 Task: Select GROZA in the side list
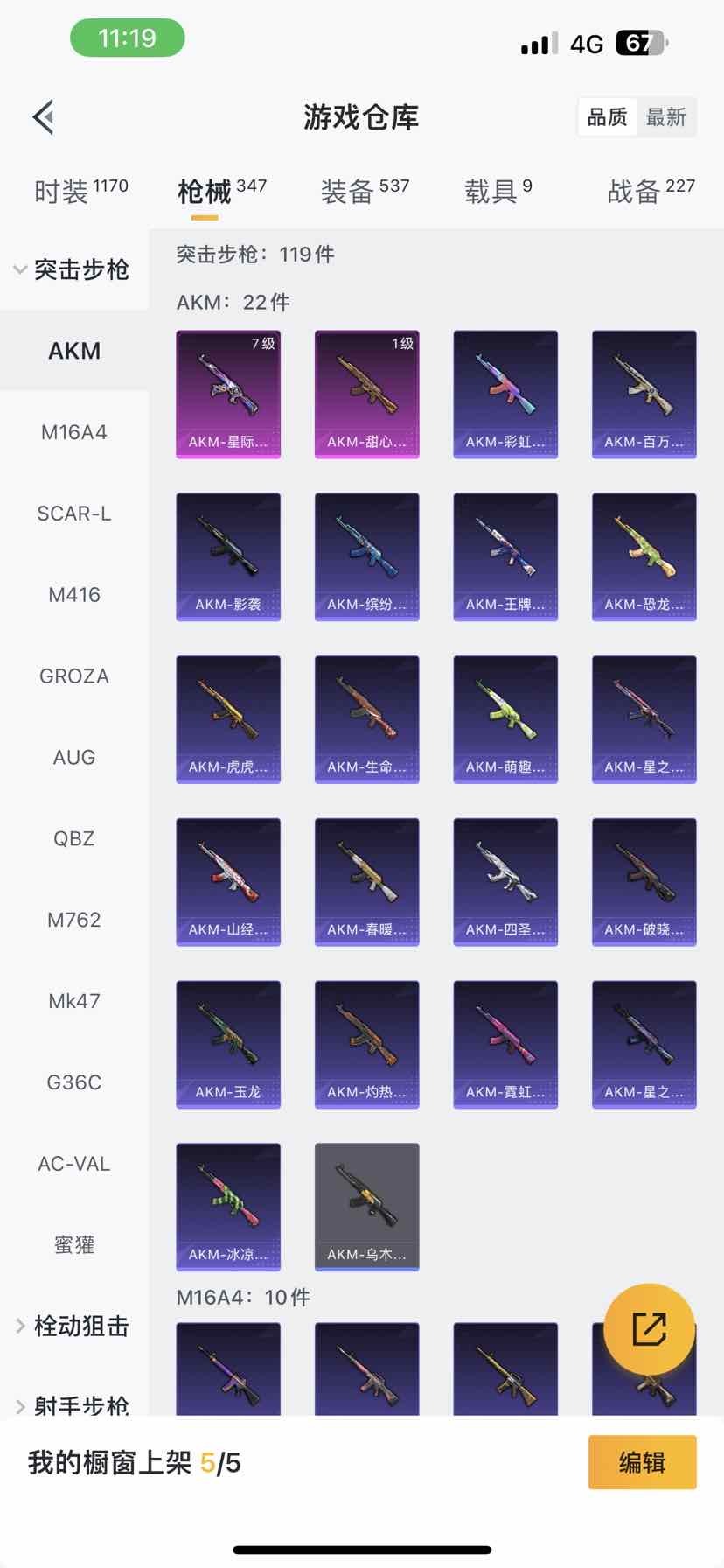pyautogui.click(x=74, y=676)
